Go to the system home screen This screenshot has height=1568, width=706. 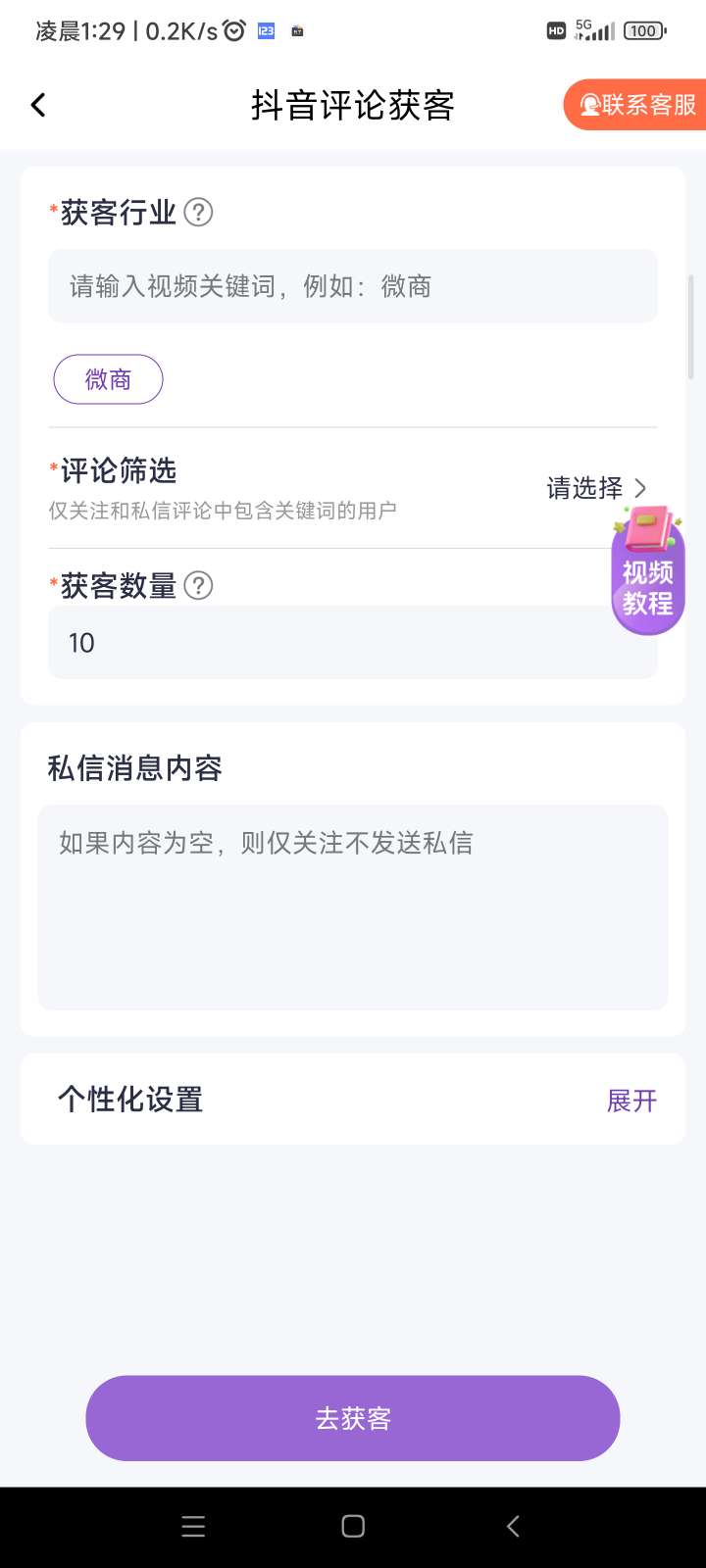pyautogui.click(x=353, y=1526)
